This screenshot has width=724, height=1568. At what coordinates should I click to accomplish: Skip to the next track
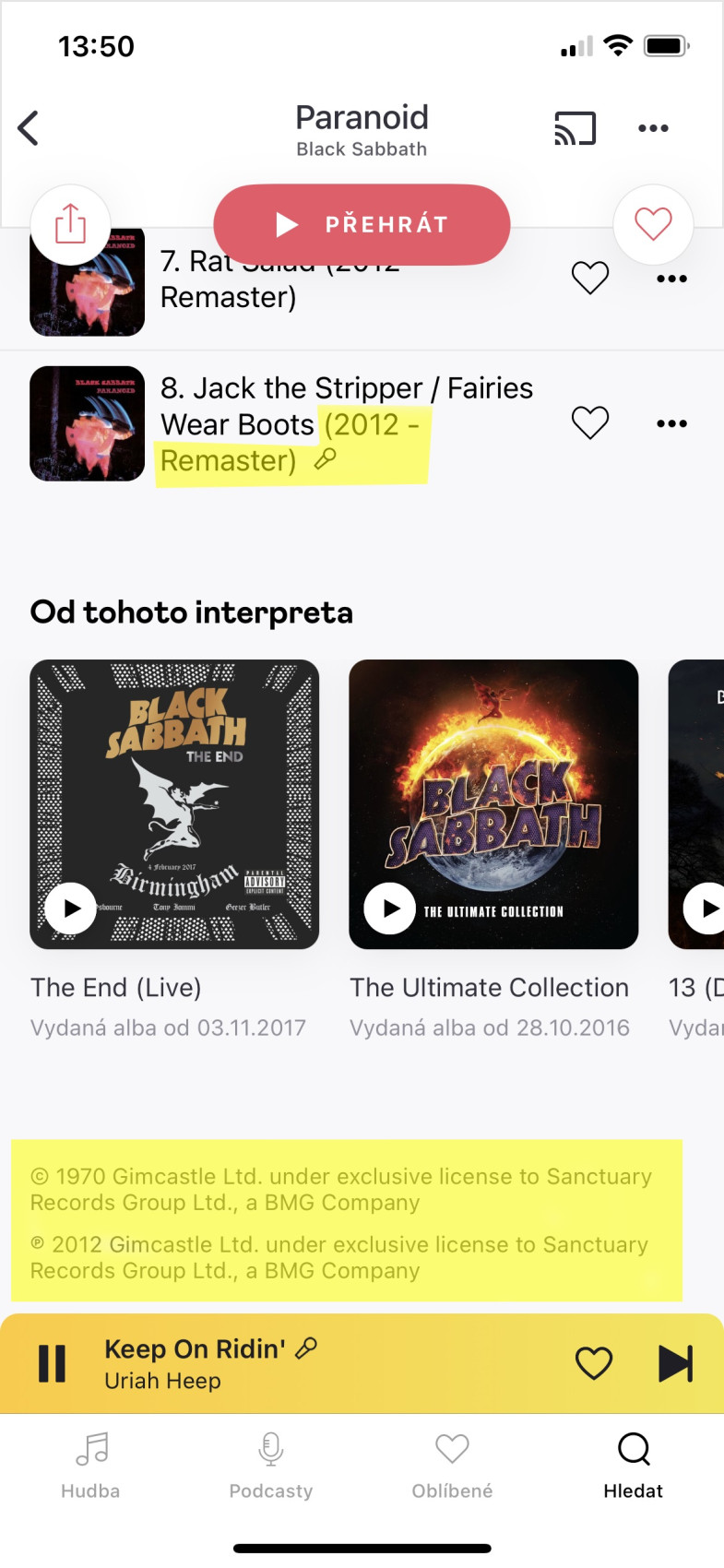pos(675,1363)
